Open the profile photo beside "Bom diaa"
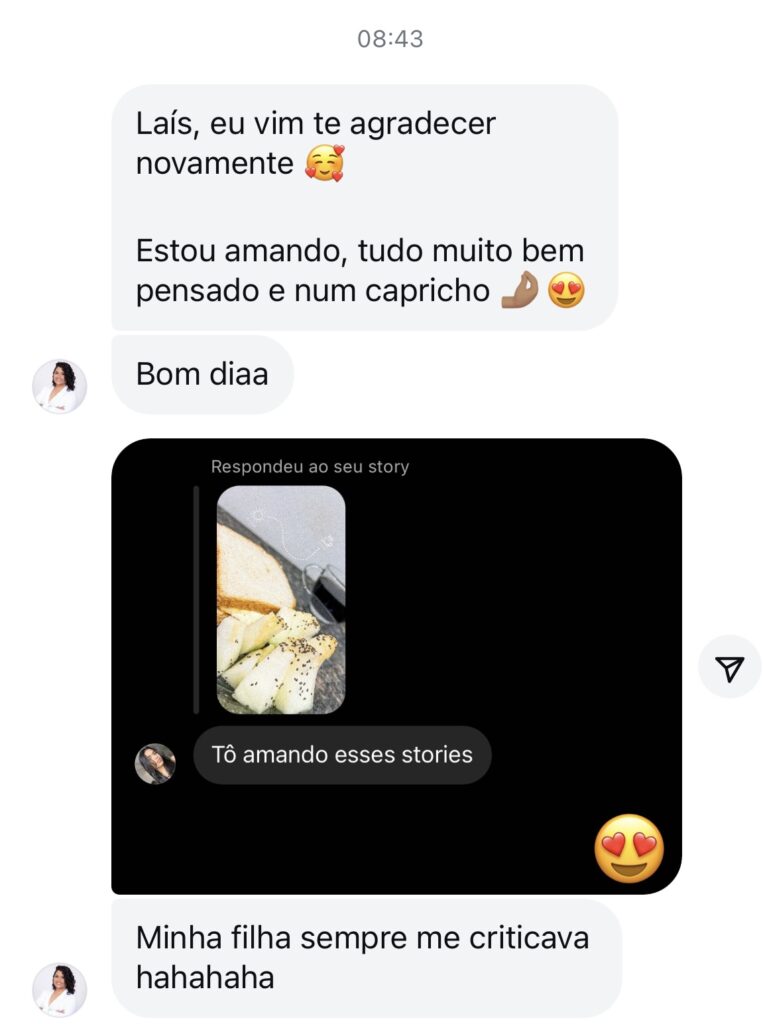This screenshot has height=1024, width=763. (59, 386)
